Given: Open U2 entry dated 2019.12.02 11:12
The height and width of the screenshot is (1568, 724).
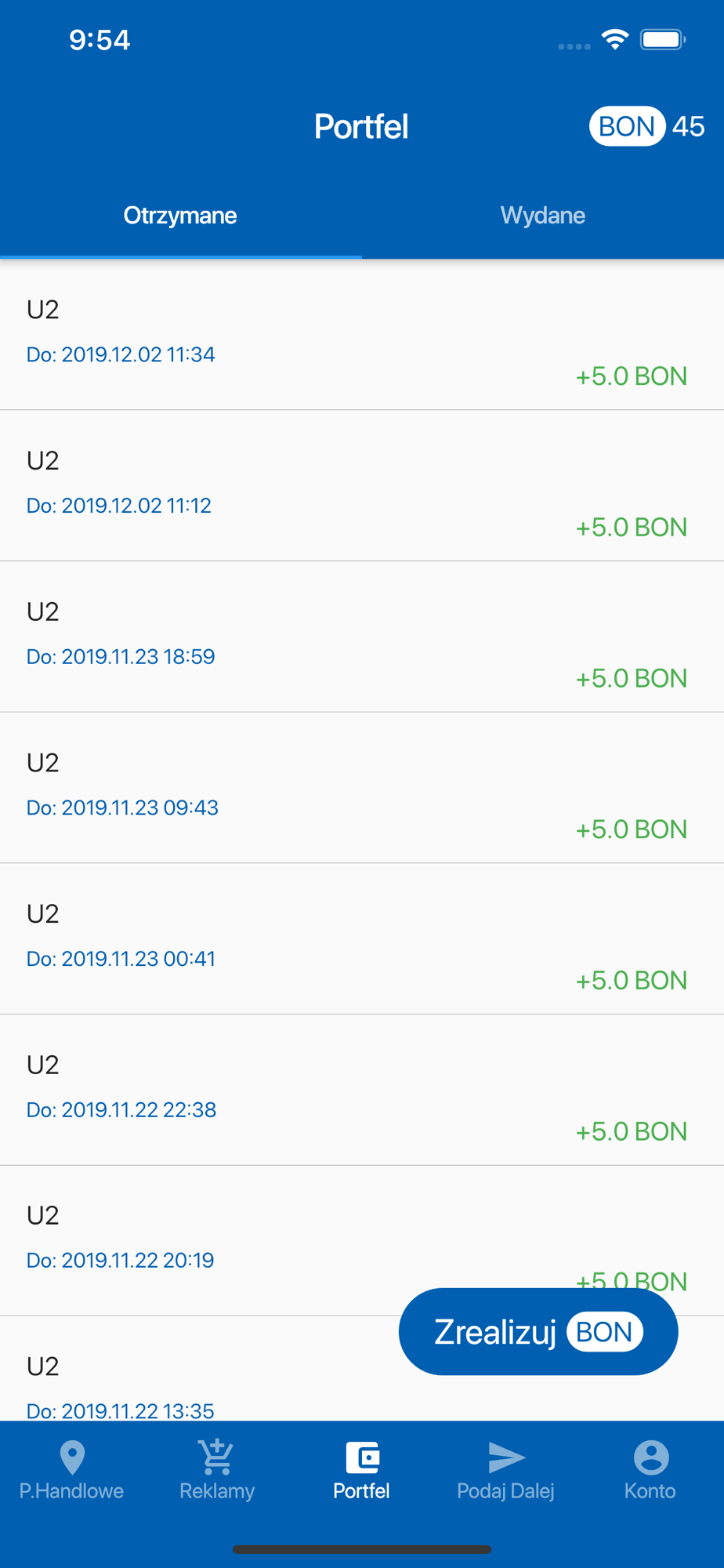Looking at the screenshot, I should click(362, 485).
